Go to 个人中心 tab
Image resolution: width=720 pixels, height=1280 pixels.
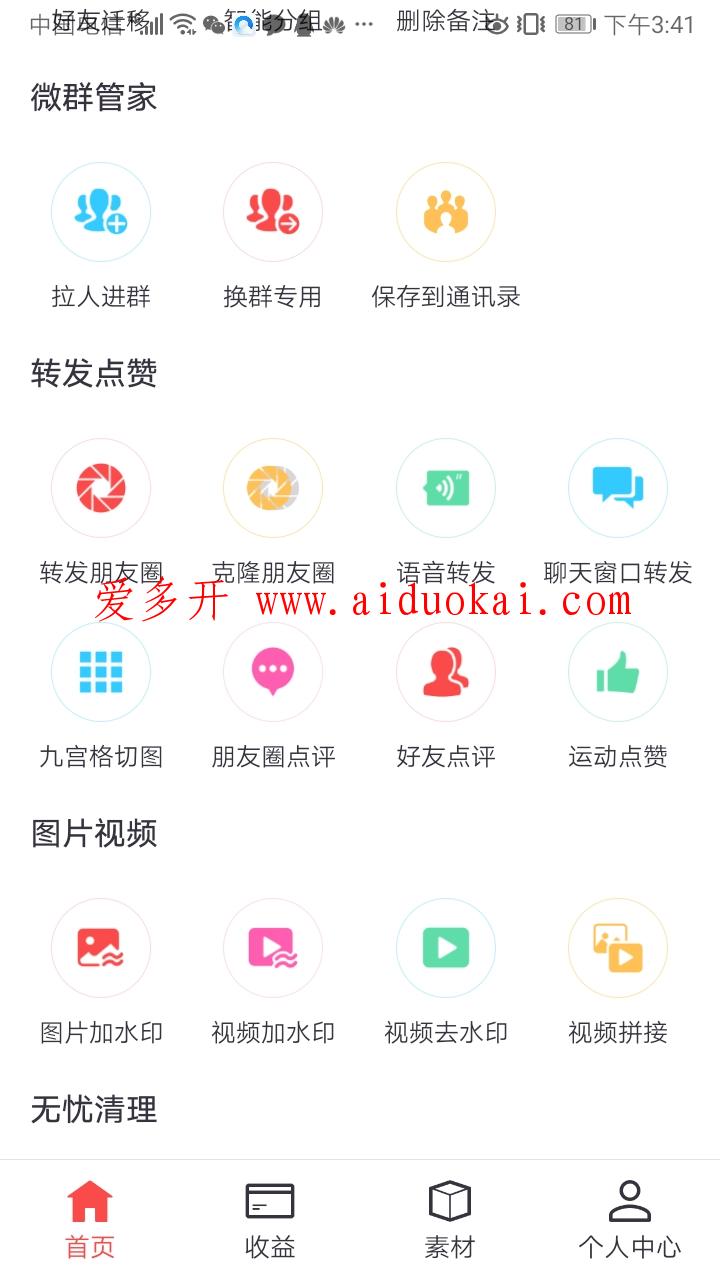click(x=630, y=1220)
